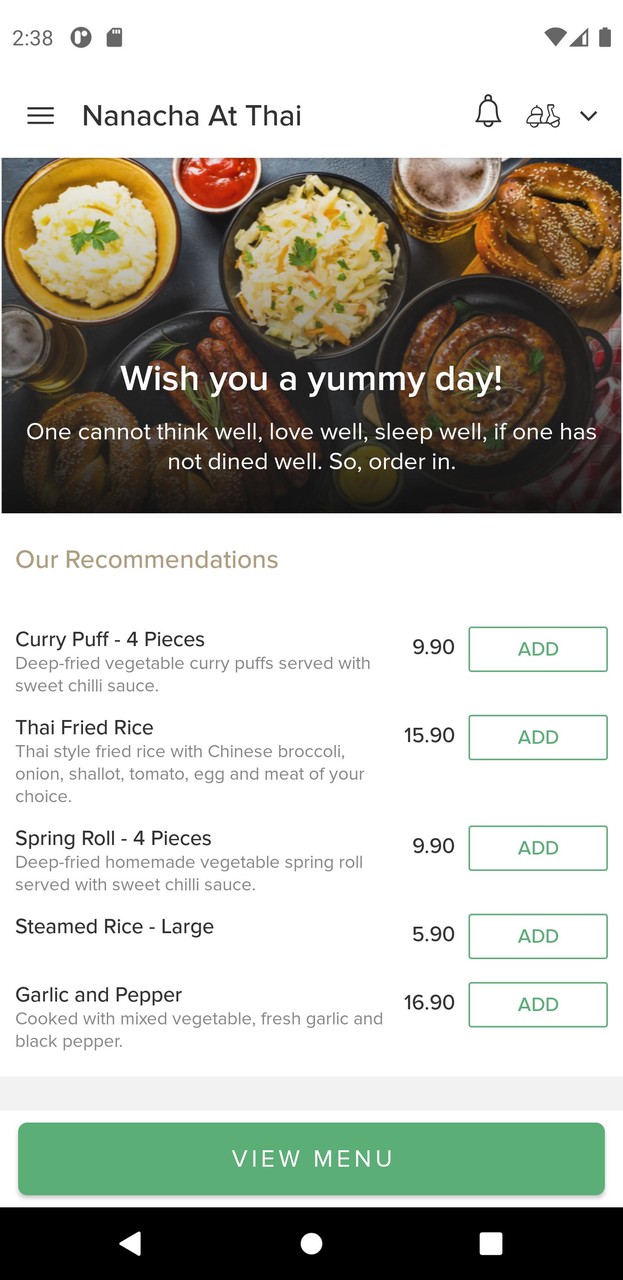Viewport: 623px width, 1280px height.
Task: Add Steamed Rice - Large to order
Action: 537,936
